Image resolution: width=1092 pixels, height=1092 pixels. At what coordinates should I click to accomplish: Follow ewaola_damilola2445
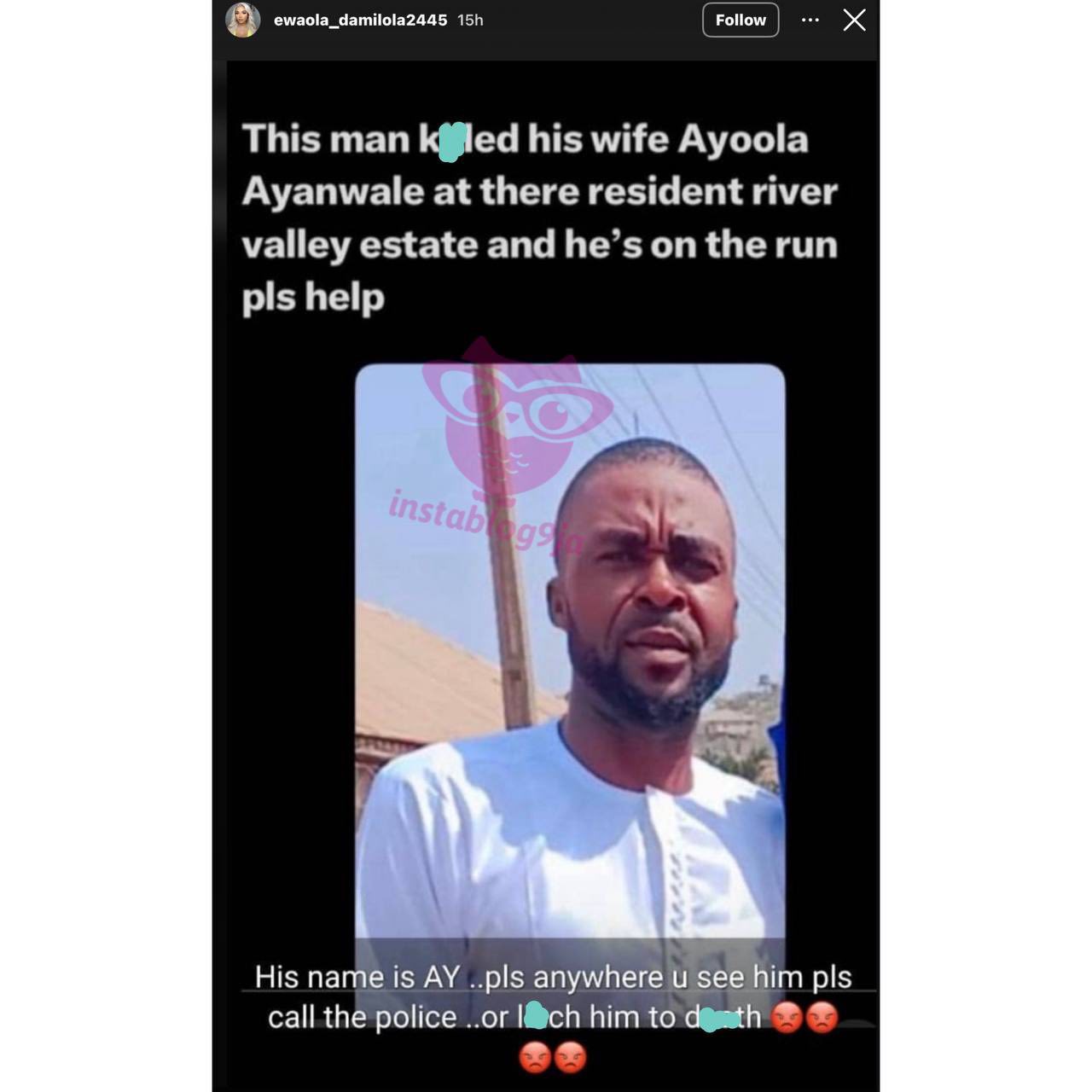click(740, 20)
